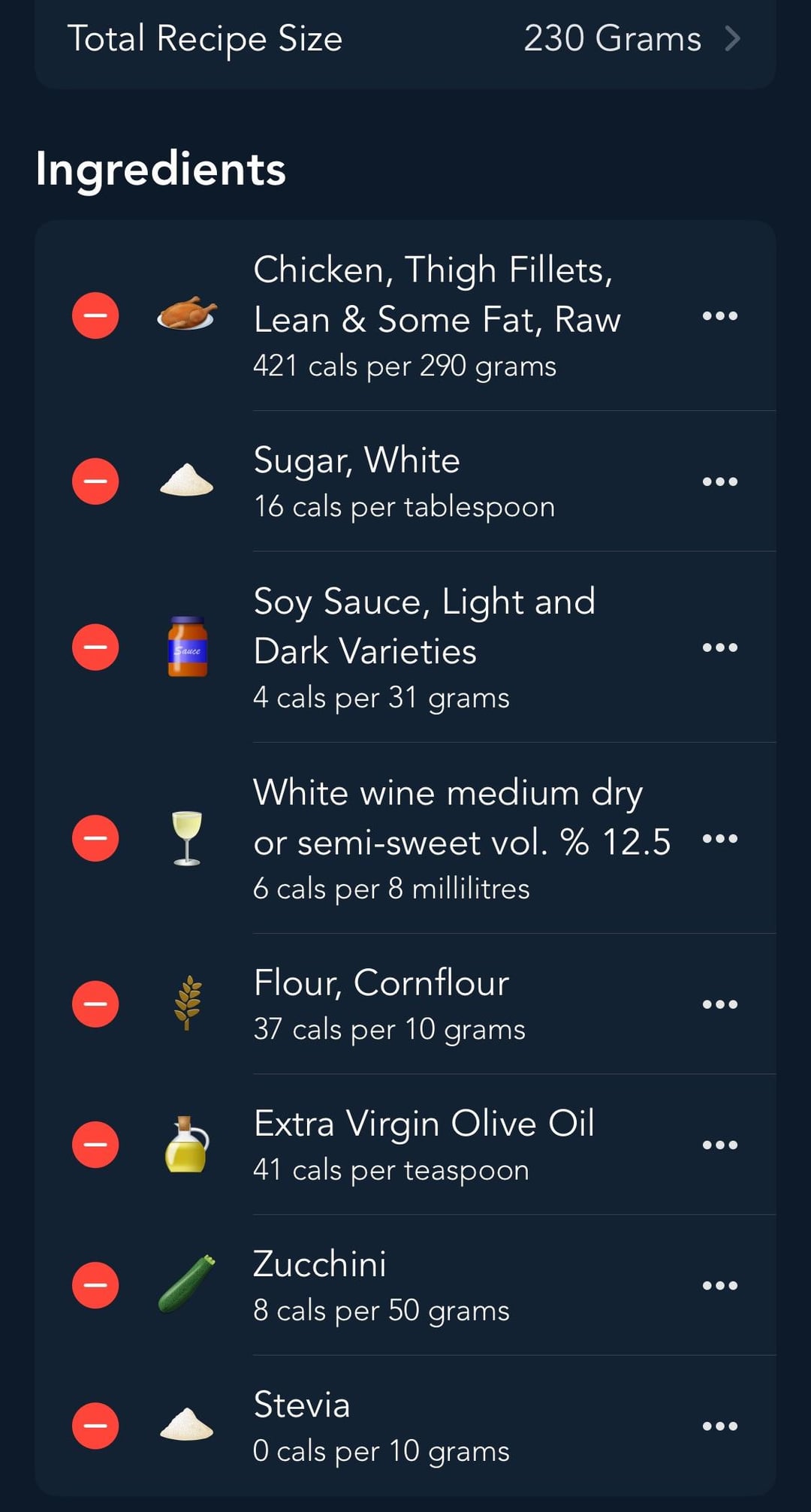The height and width of the screenshot is (1512, 811).
Task: Open the Total Recipe Size row
Action: pos(405,39)
